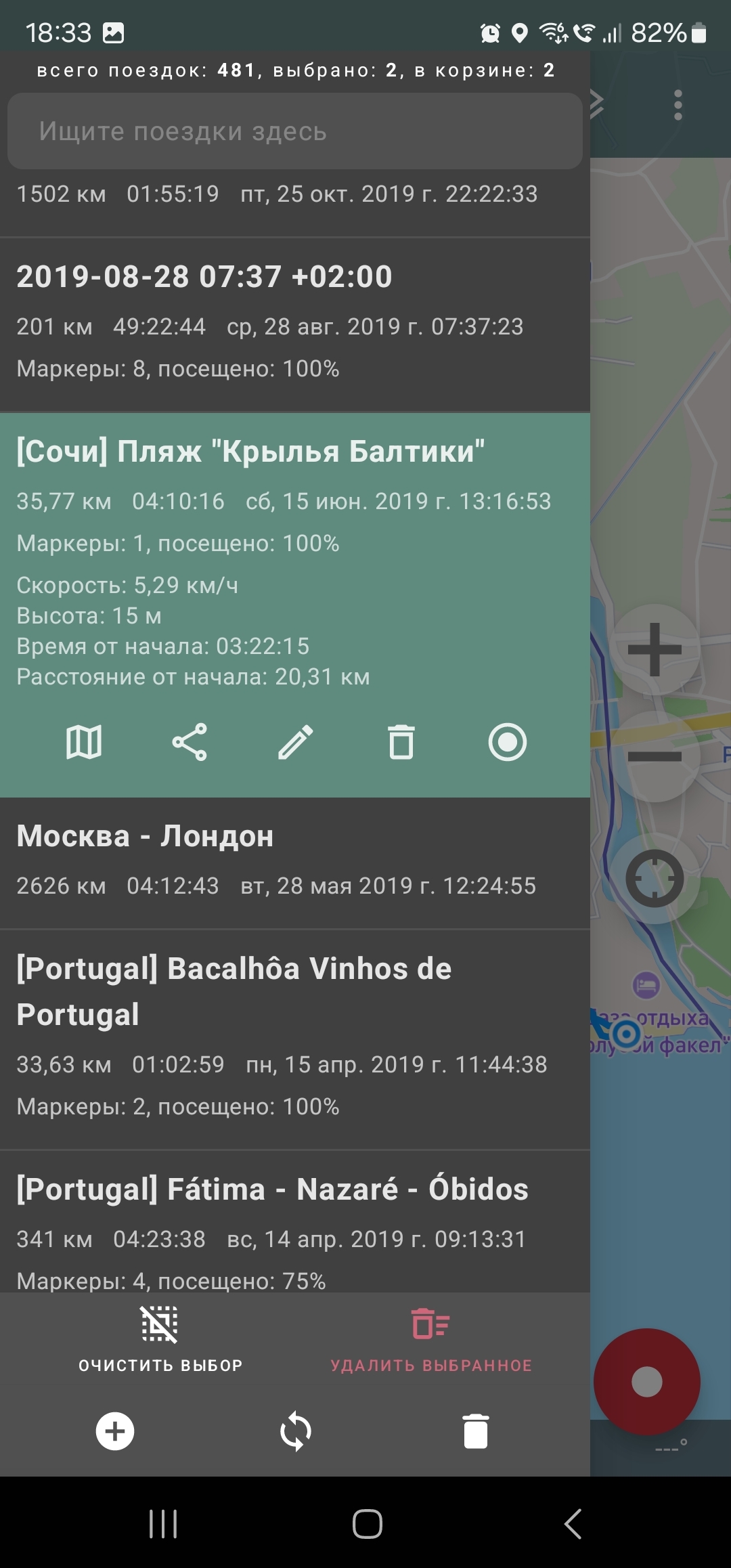Viewport: 731px width, 1568px height.
Task: Tap the trip search field
Action: coord(295,131)
